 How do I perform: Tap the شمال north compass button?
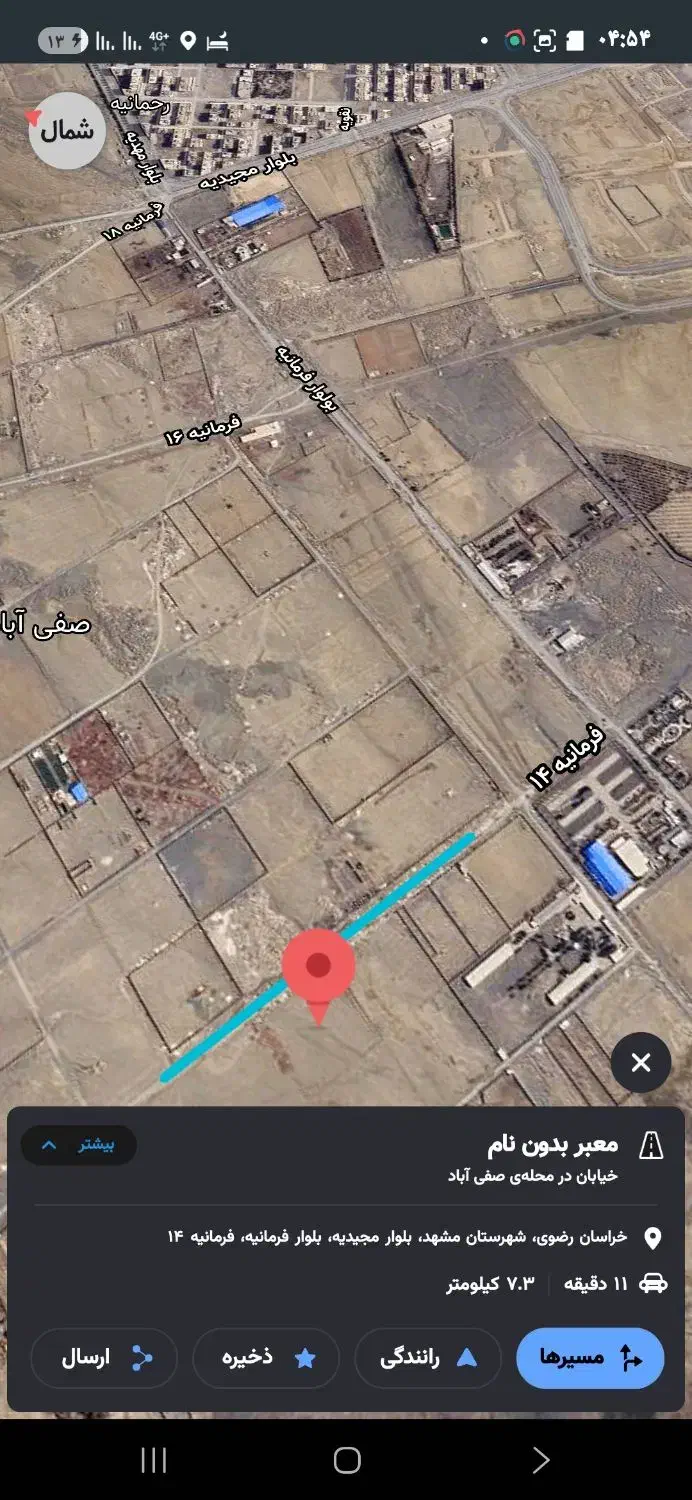pos(67,130)
